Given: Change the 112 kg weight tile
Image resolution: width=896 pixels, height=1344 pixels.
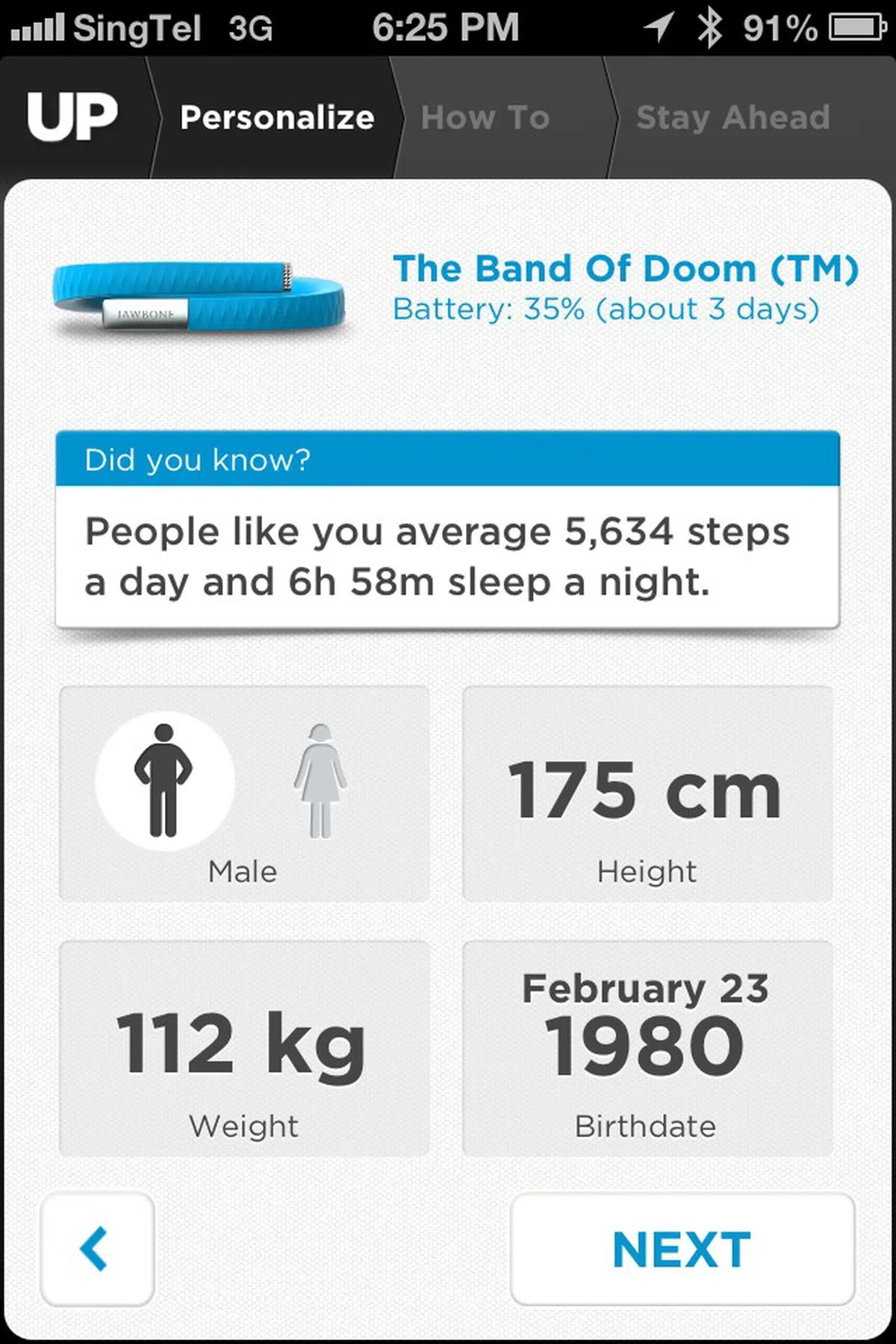Looking at the screenshot, I should point(243,1048).
